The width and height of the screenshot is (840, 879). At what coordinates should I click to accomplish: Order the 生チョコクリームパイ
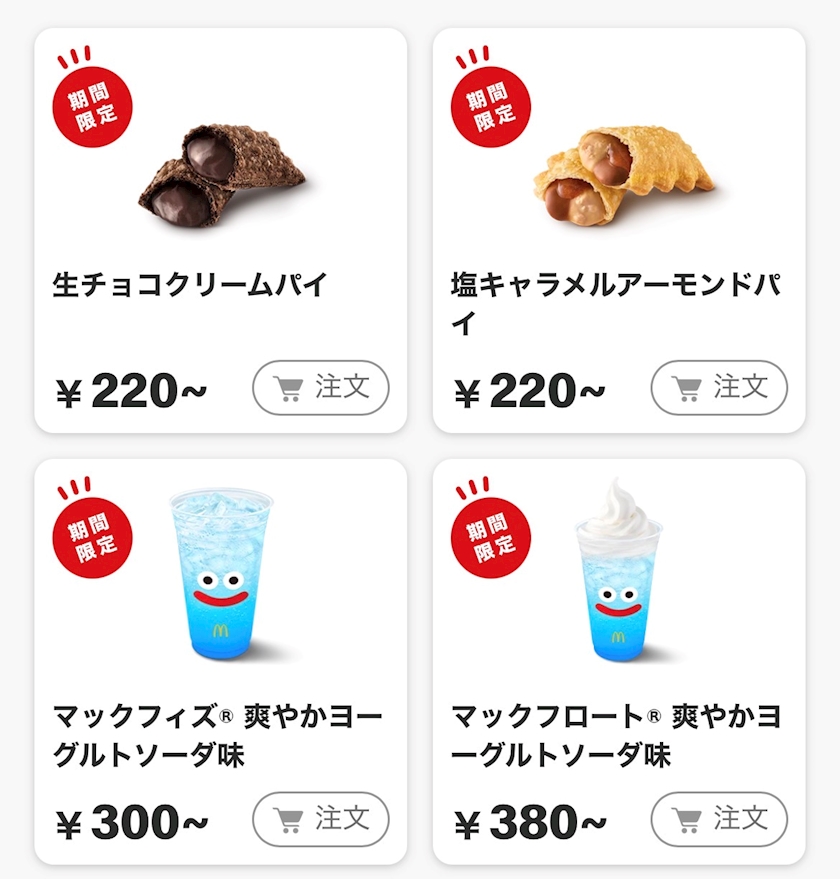pos(320,387)
